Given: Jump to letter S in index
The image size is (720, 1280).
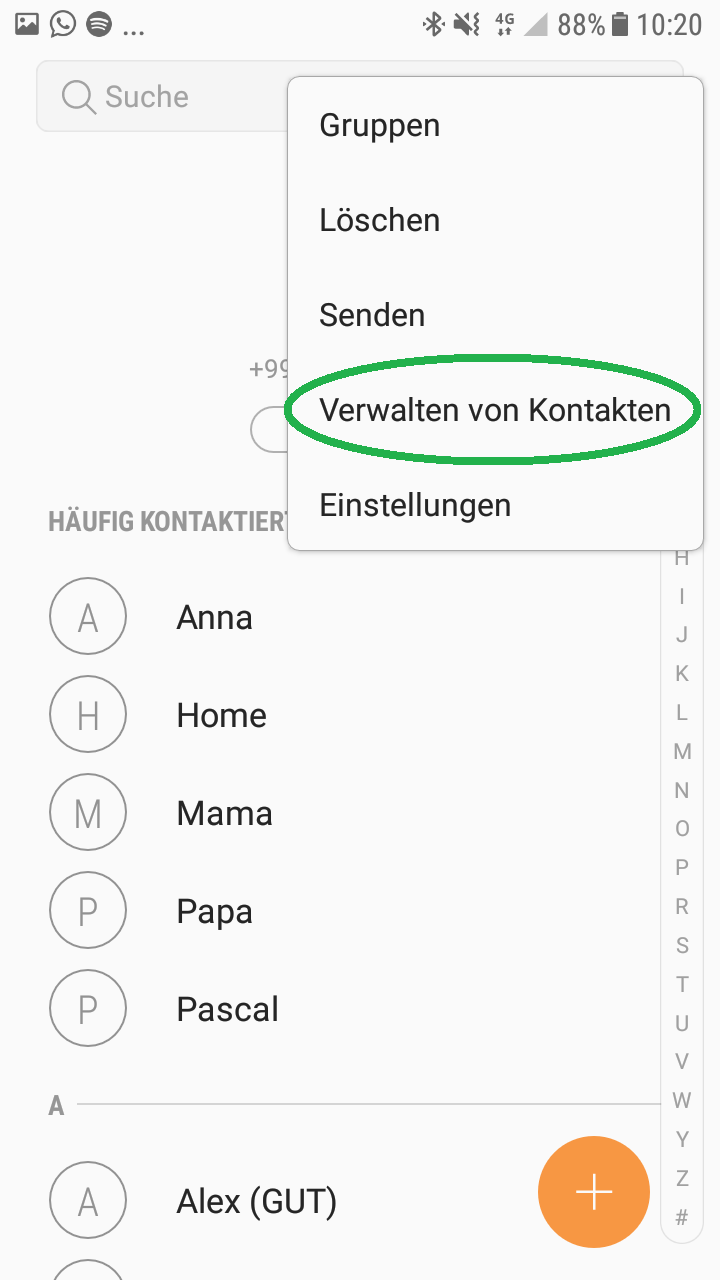Looking at the screenshot, I should click(682, 946).
